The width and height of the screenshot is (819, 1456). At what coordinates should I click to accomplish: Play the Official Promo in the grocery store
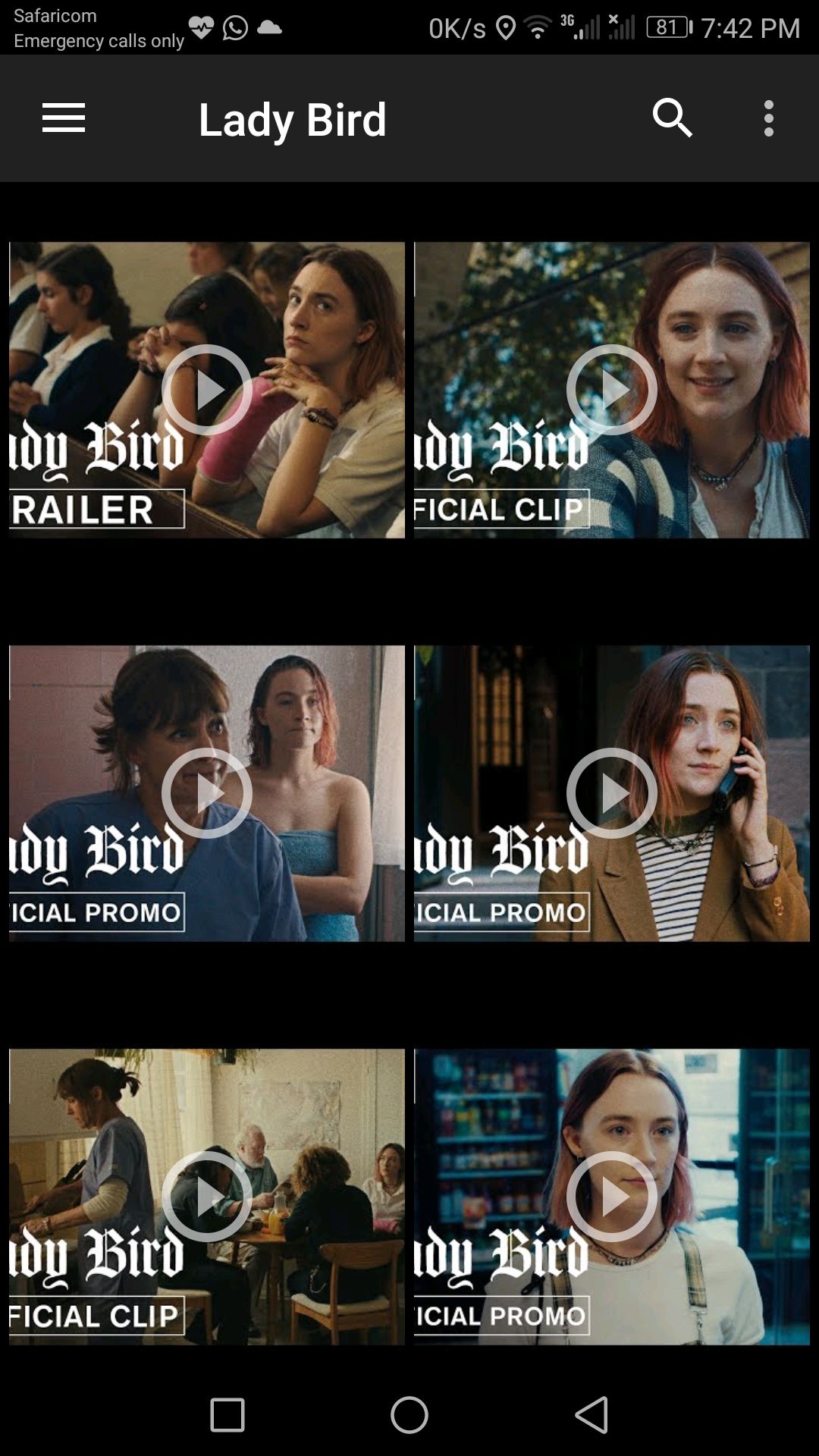coord(611,1197)
